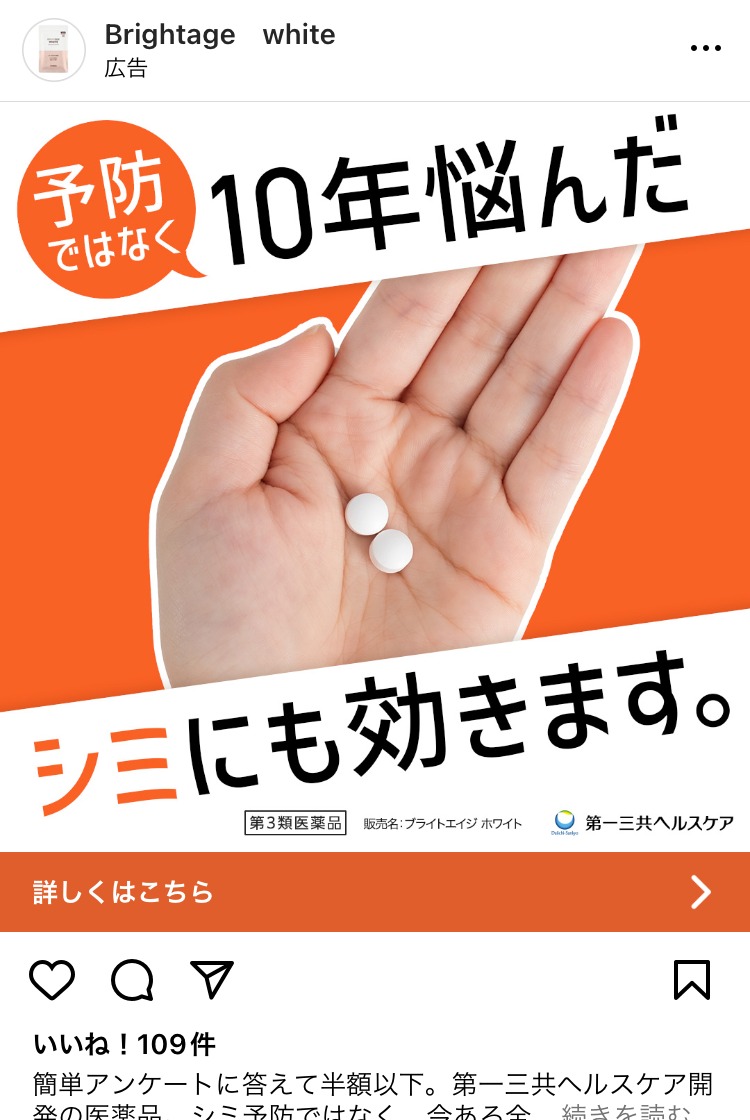
Task: Open the Brightage white account name
Action: (x=220, y=35)
